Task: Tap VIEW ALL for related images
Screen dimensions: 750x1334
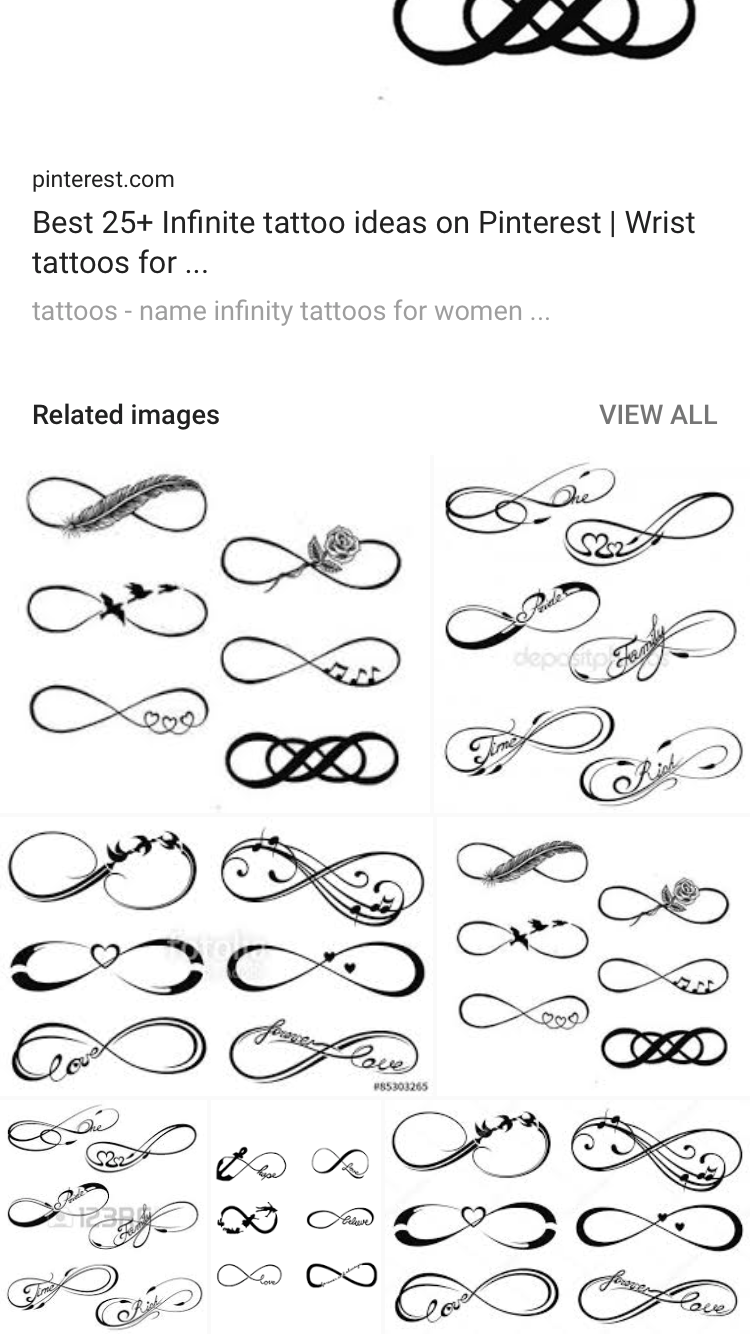Action: [657, 415]
